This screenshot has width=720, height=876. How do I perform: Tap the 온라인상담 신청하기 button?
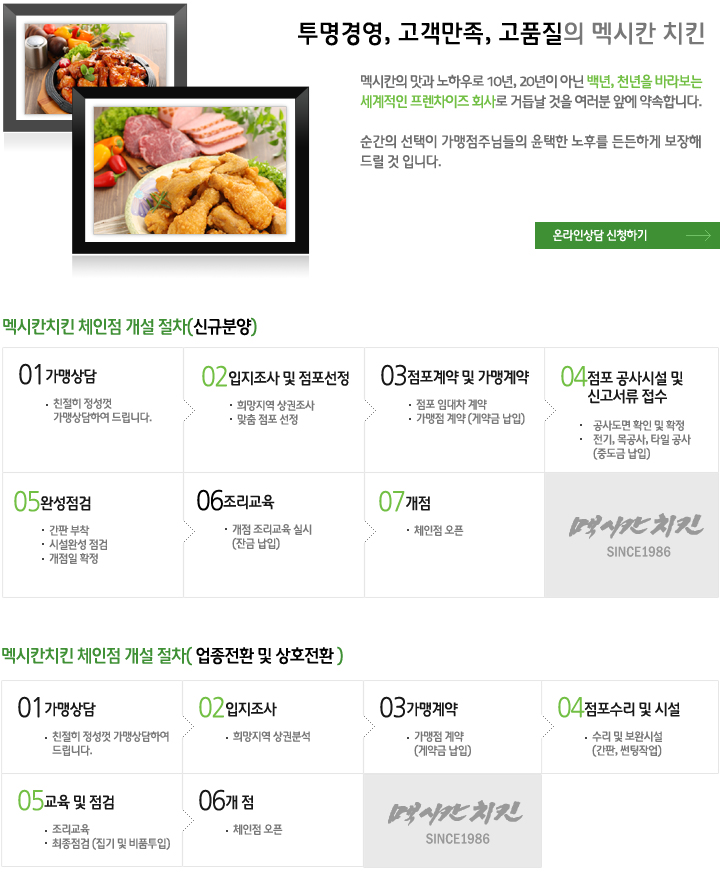627,236
